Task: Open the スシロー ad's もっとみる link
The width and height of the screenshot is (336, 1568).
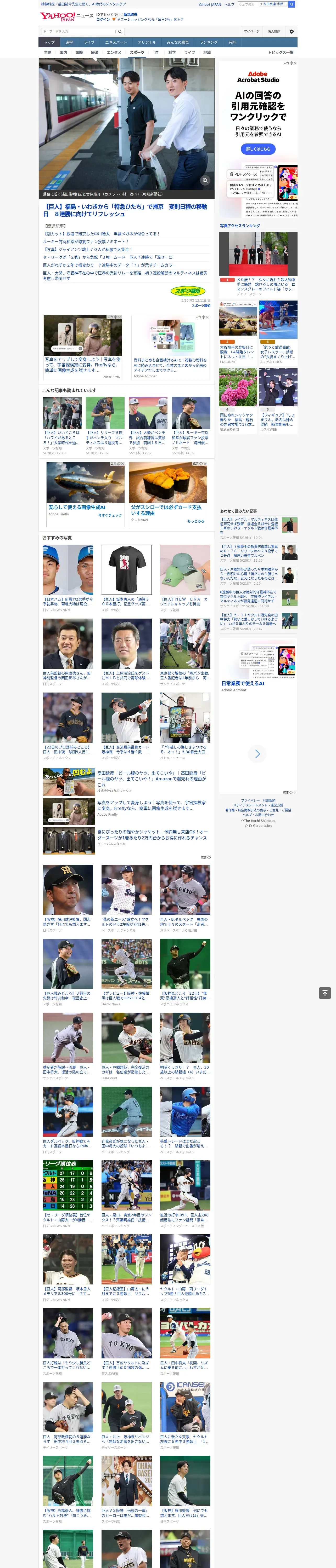Action: tap(196, 521)
